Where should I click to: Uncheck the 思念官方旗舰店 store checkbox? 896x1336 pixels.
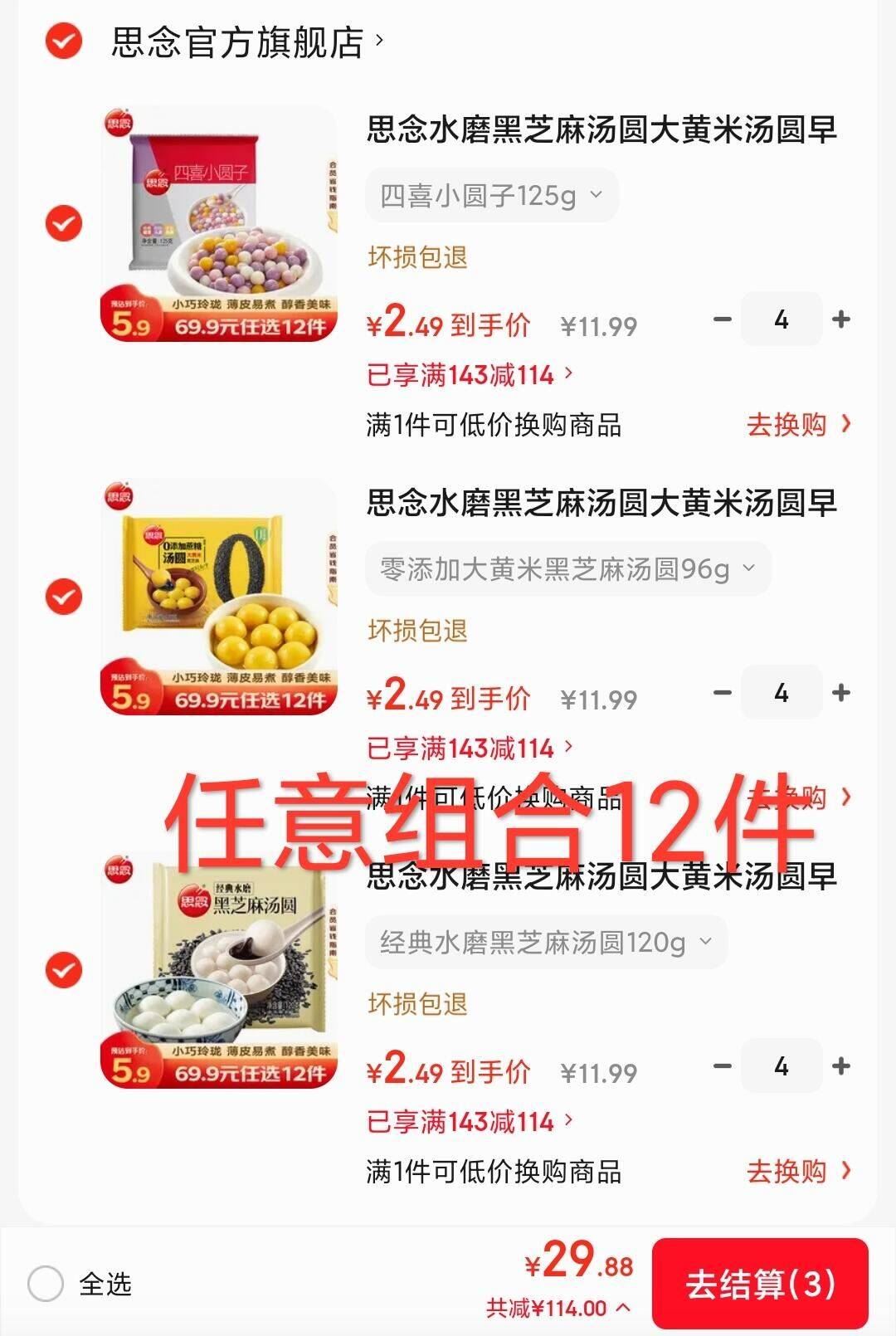point(64,41)
